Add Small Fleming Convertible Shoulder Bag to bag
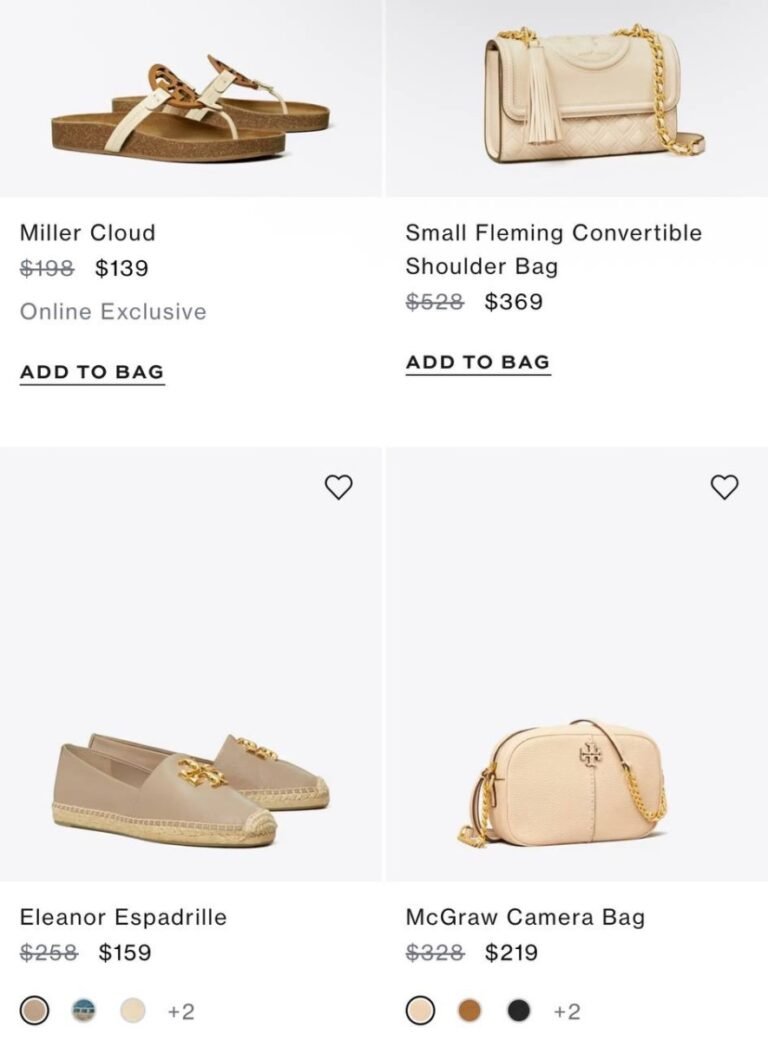 478,362
